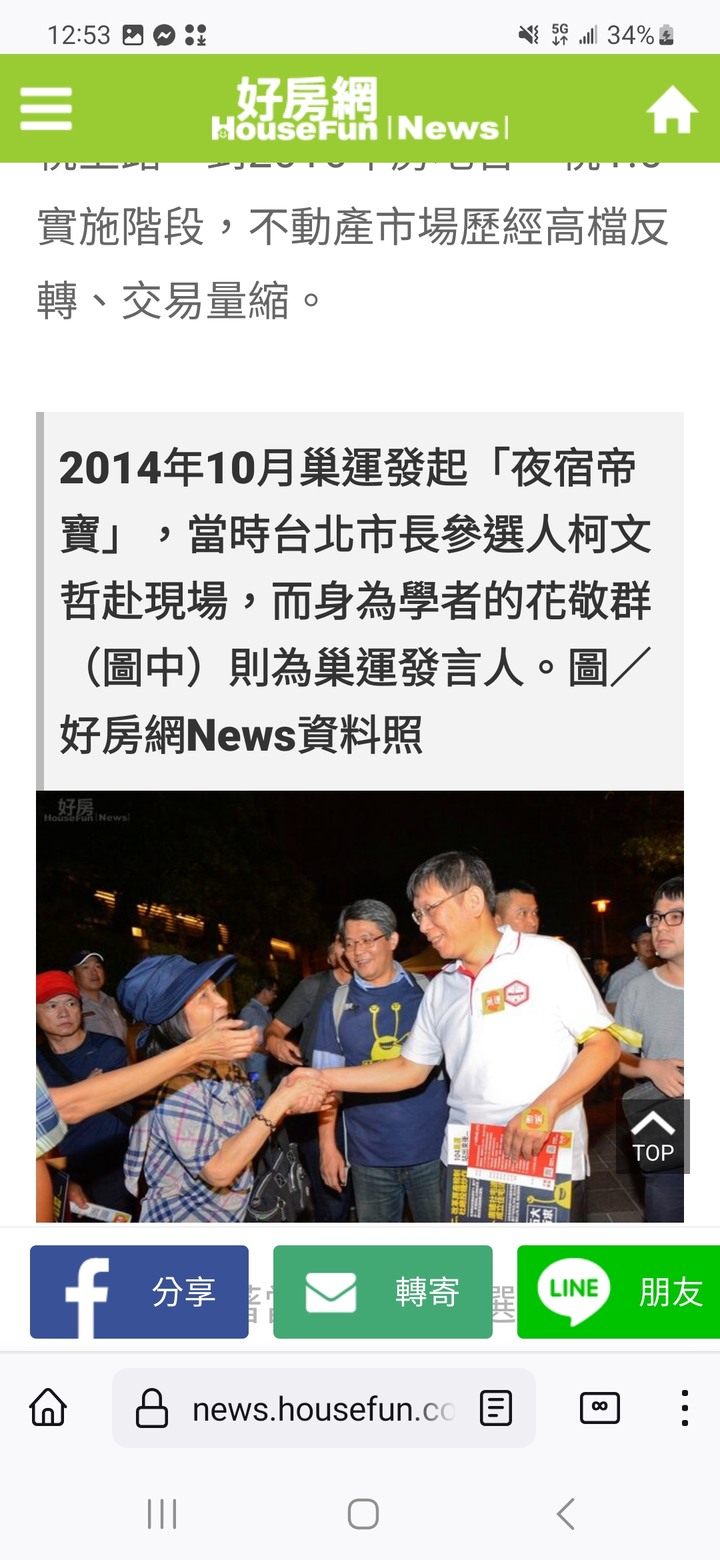Forward article via email

(x=383, y=1291)
